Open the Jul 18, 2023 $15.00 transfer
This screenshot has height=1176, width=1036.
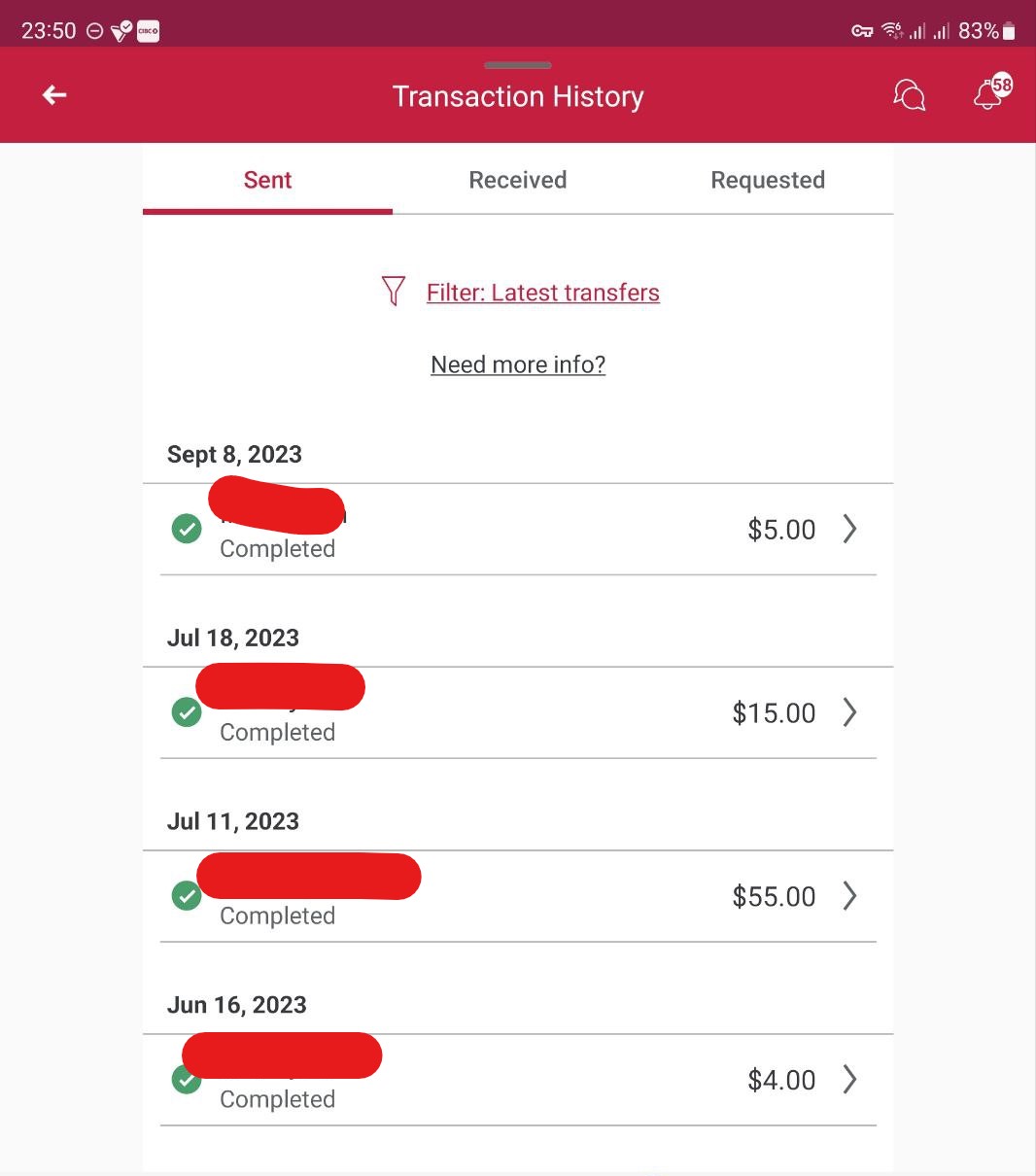click(x=518, y=713)
